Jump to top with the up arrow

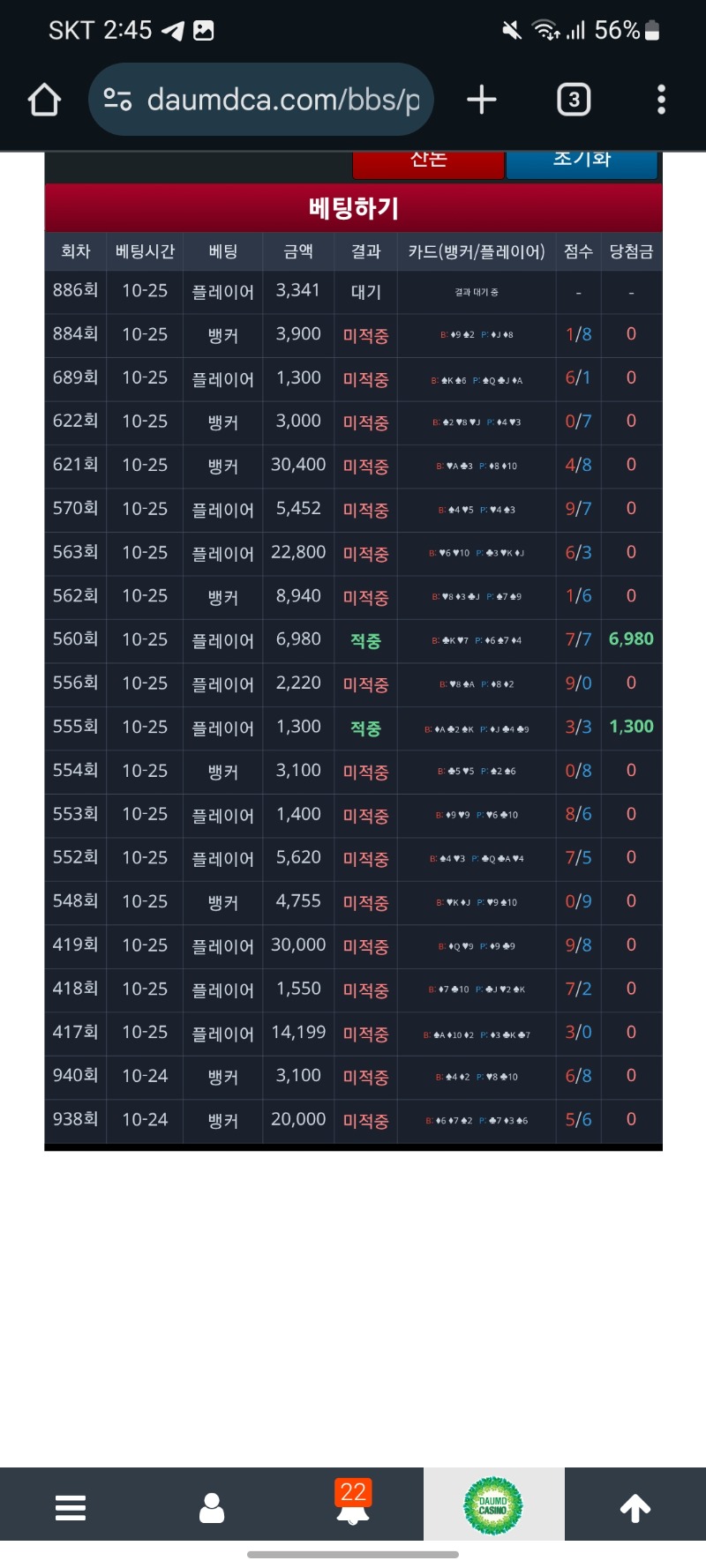click(x=635, y=1507)
